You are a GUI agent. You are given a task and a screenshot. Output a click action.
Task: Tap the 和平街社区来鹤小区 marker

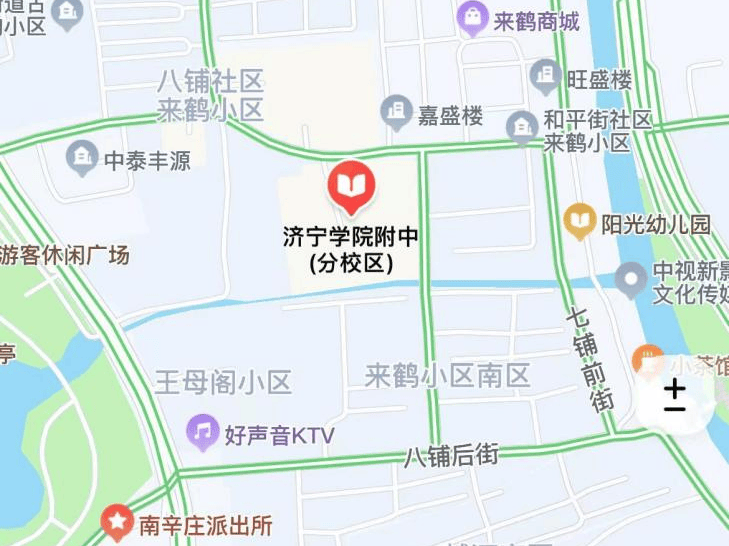pyautogui.click(x=521, y=127)
